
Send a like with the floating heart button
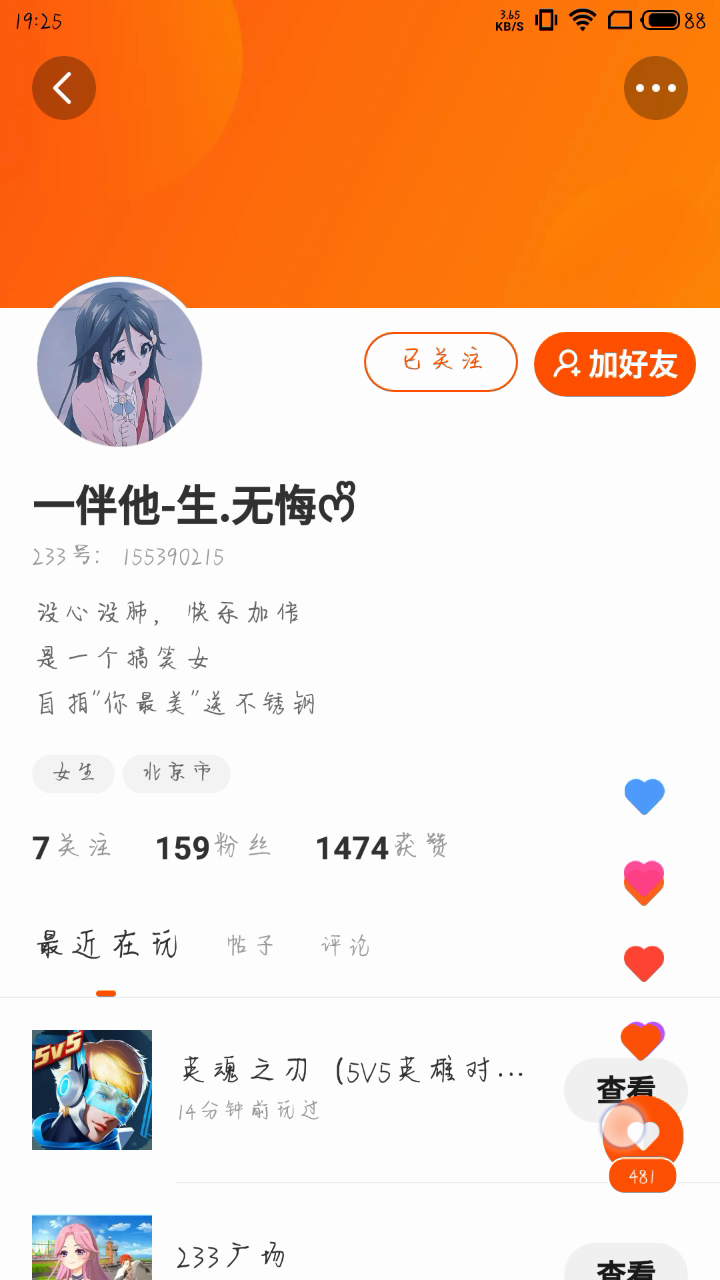pyautogui.click(x=643, y=1135)
